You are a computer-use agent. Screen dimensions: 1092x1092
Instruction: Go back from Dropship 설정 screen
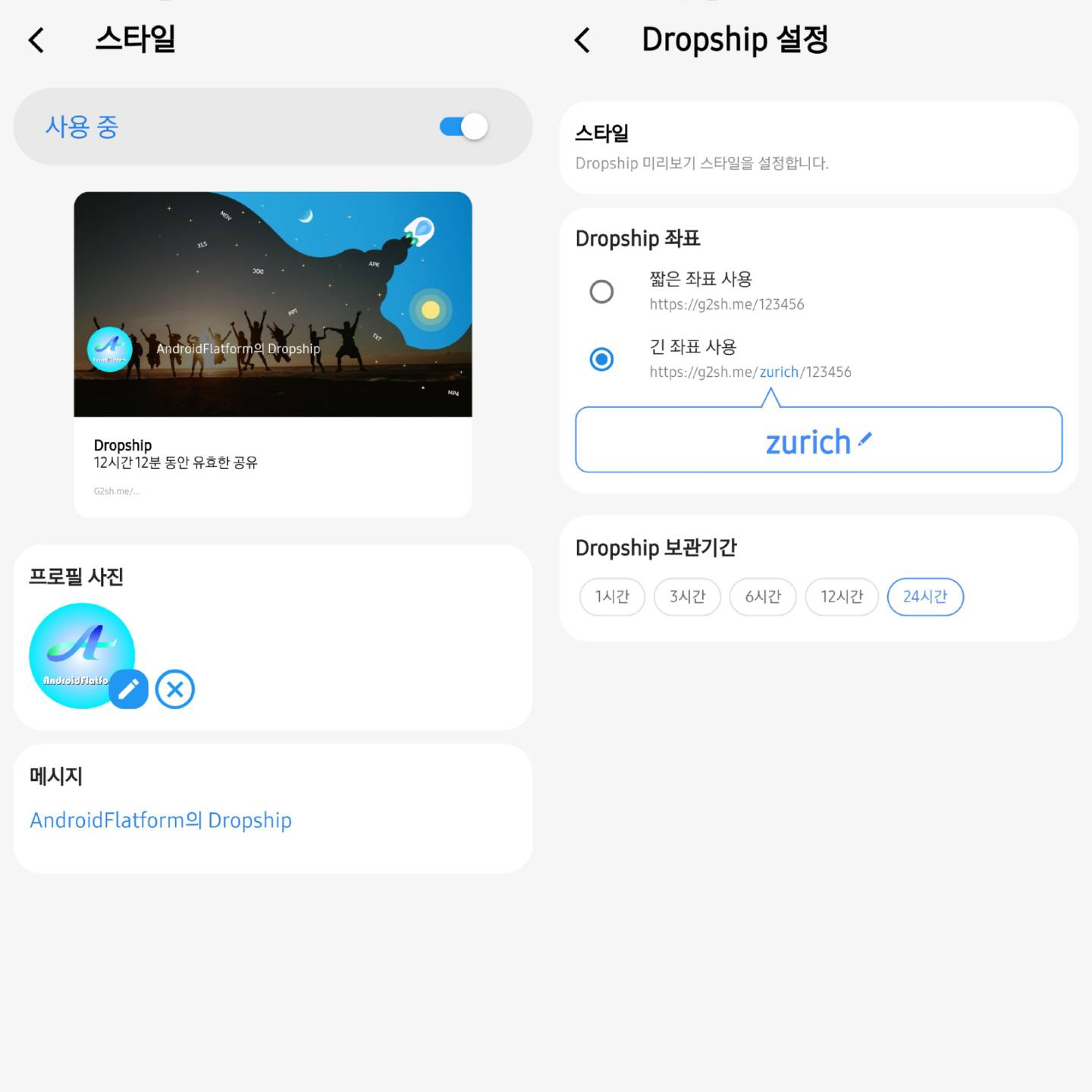click(582, 40)
